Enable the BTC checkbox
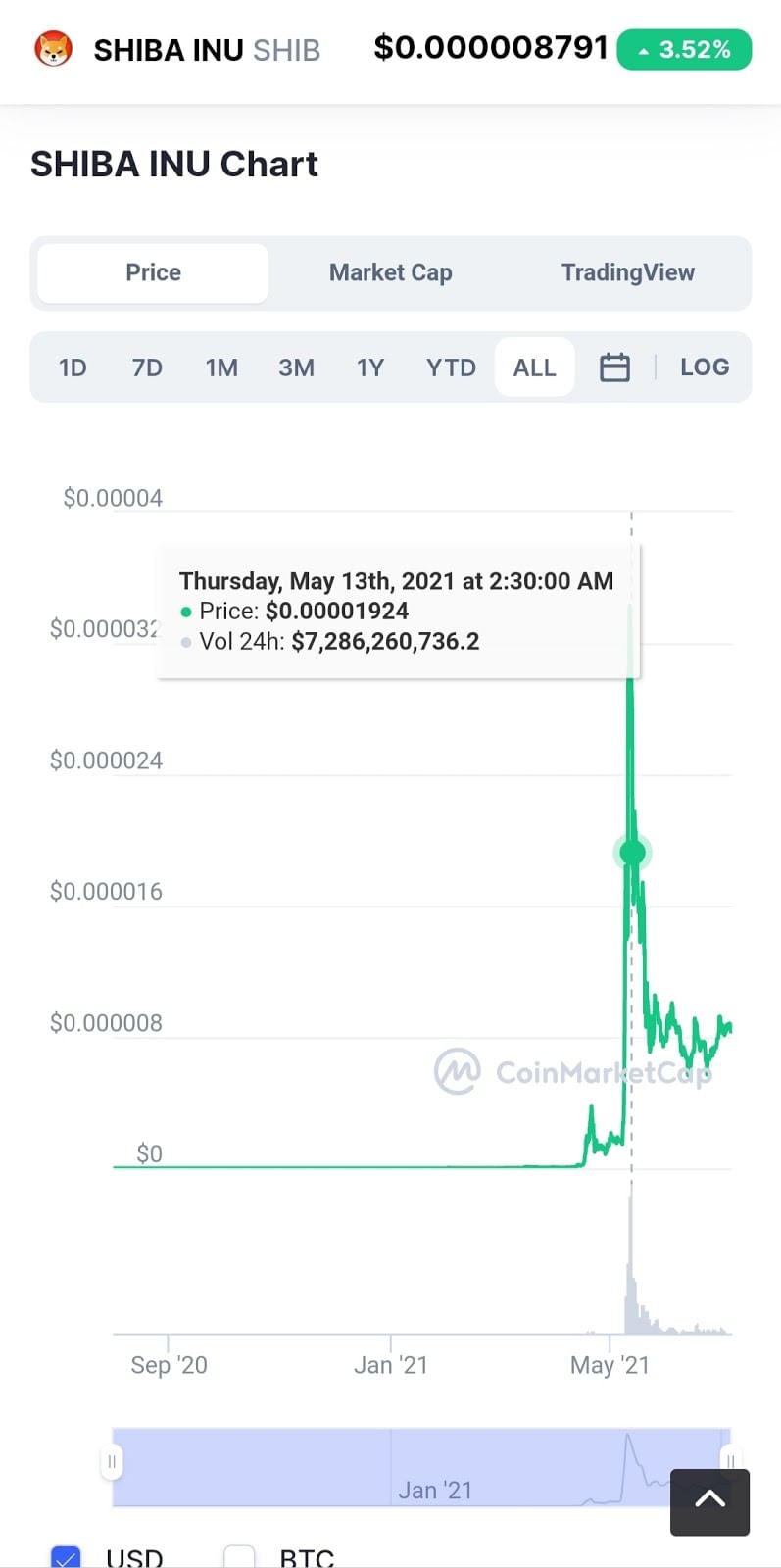 [238, 1554]
